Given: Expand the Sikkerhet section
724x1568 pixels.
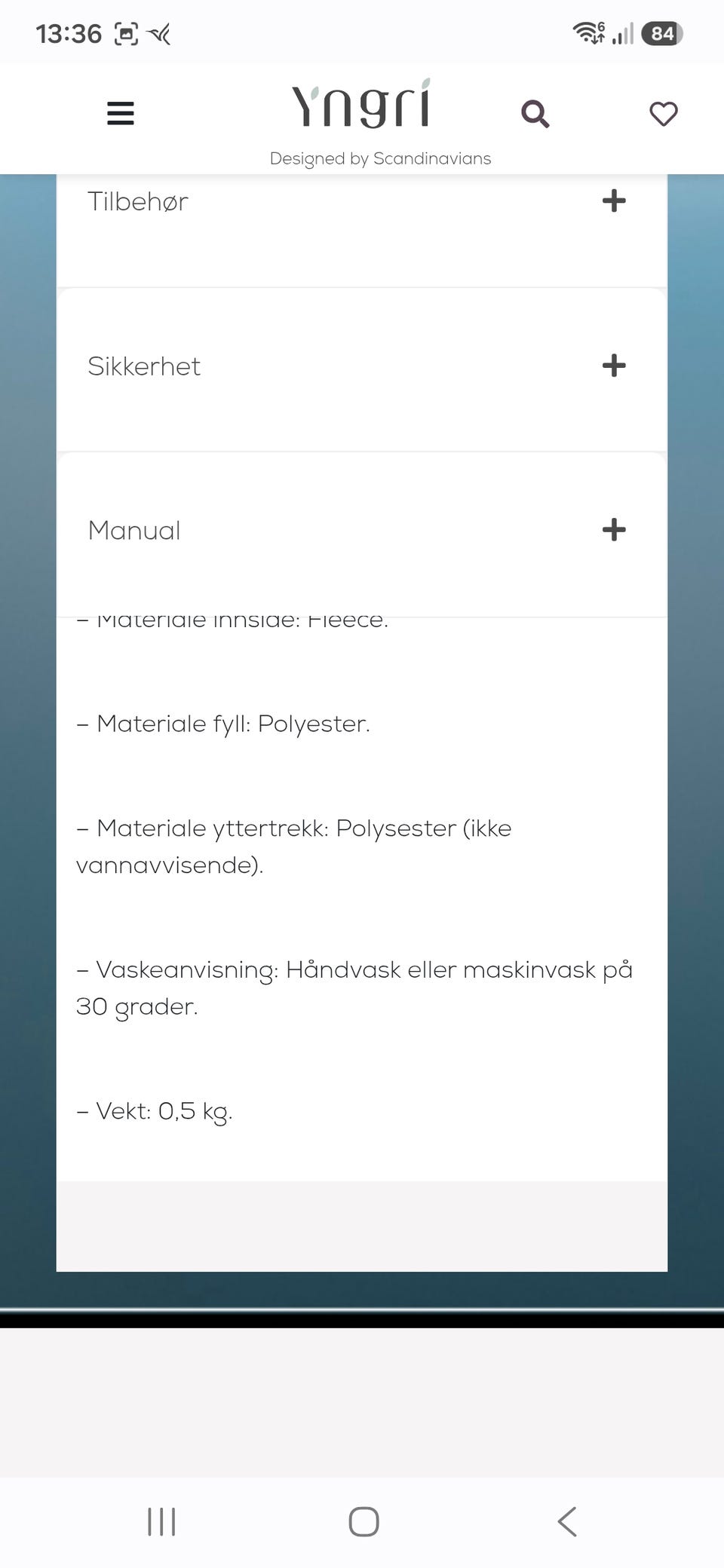Looking at the screenshot, I should (x=362, y=366).
